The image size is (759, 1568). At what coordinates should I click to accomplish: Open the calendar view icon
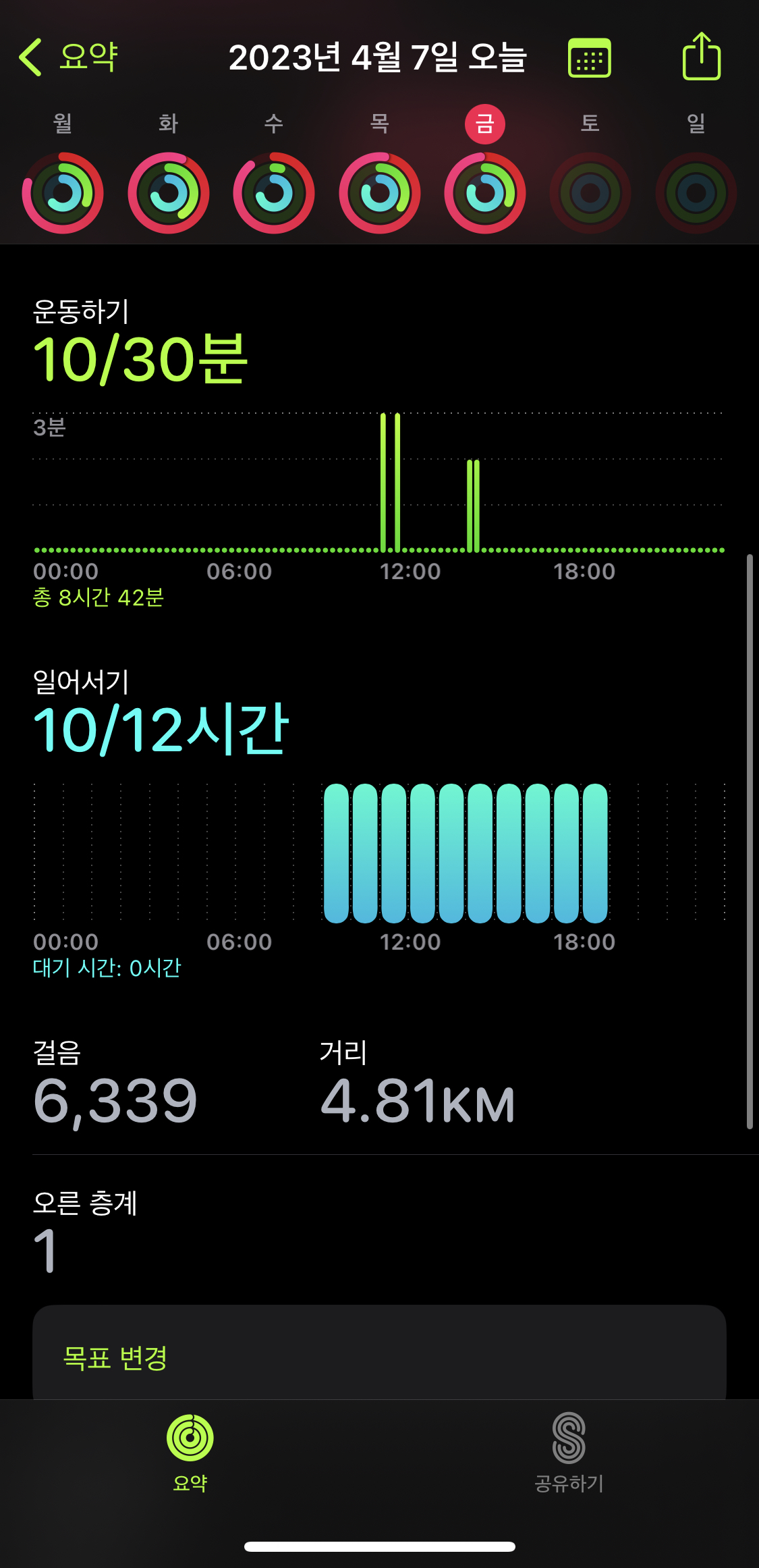click(589, 58)
